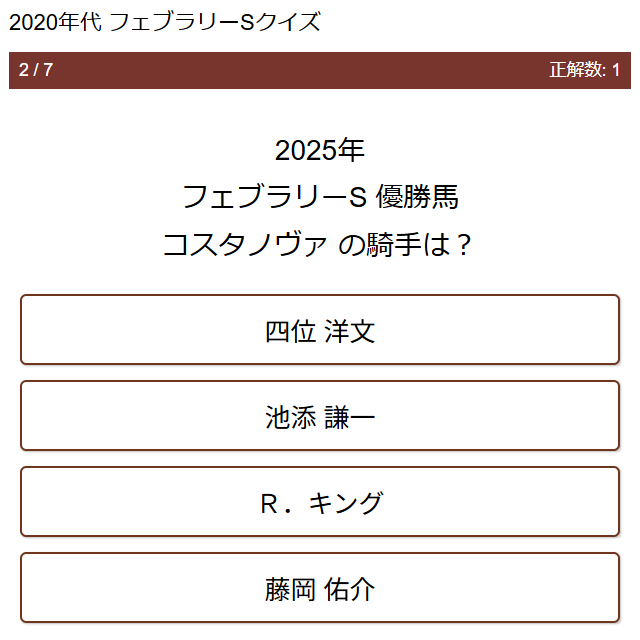The width and height of the screenshot is (640, 640).
Task: Pick the R．キング answer option
Action: click(x=320, y=502)
